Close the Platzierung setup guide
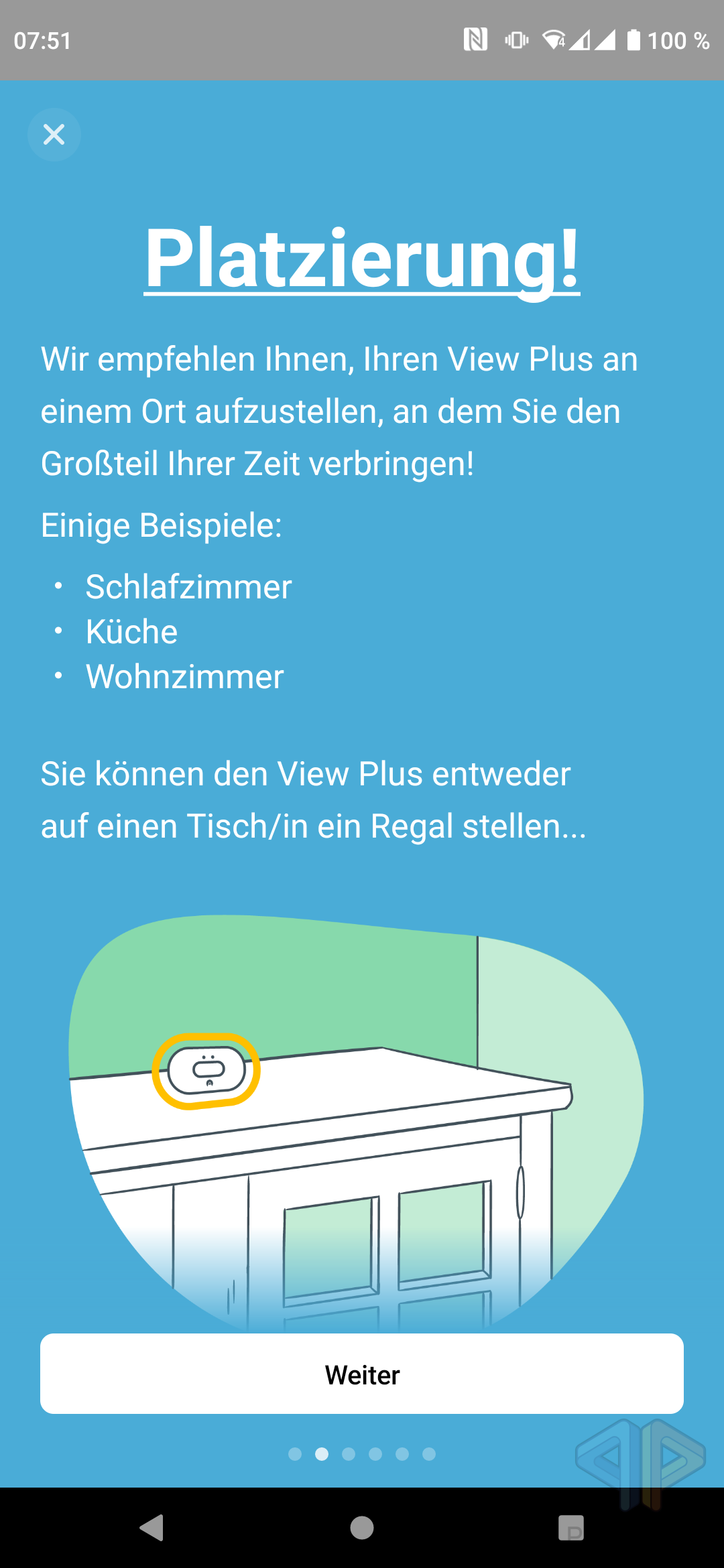The height and width of the screenshot is (1568, 724). (x=54, y=135)
